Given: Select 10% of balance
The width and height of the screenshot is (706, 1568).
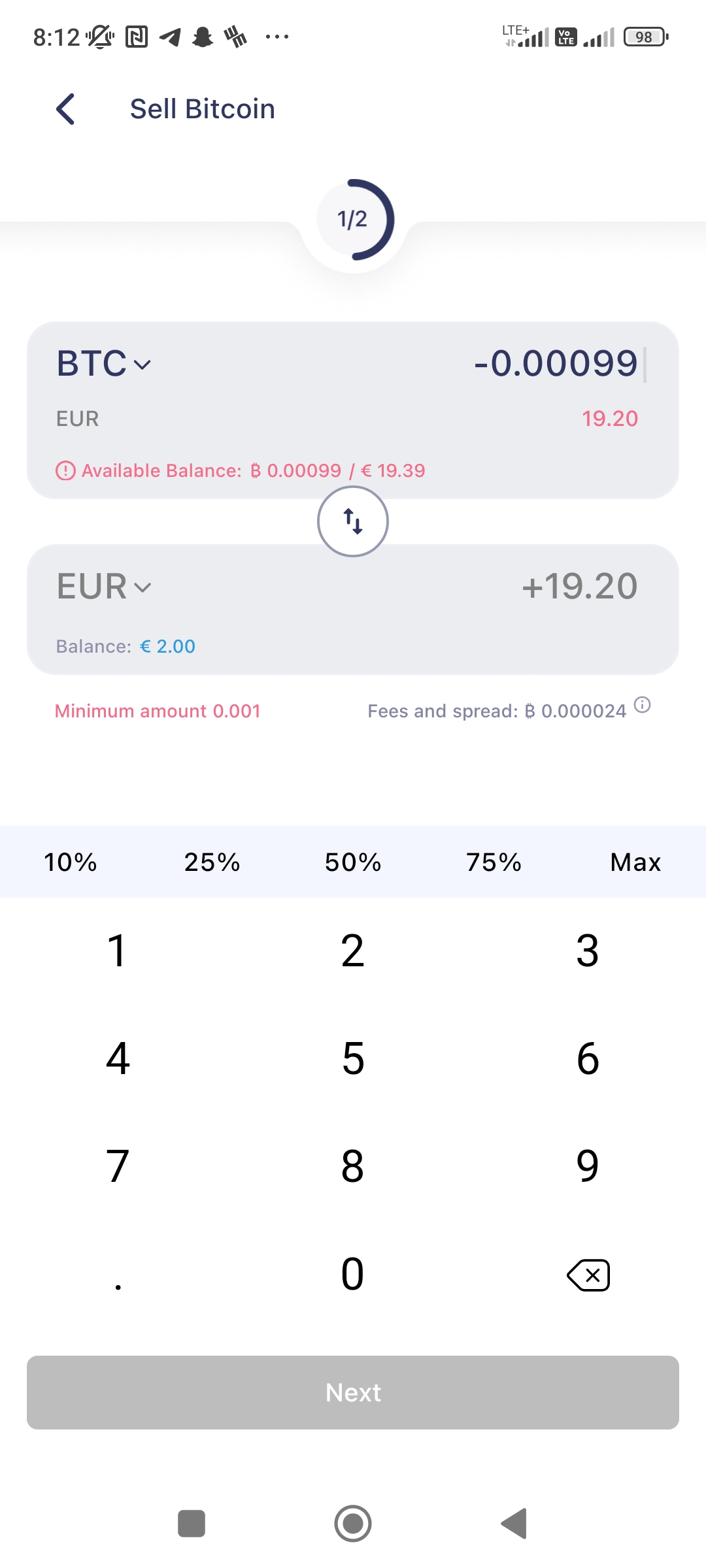Looking at the screenshot, I should 71,862.
